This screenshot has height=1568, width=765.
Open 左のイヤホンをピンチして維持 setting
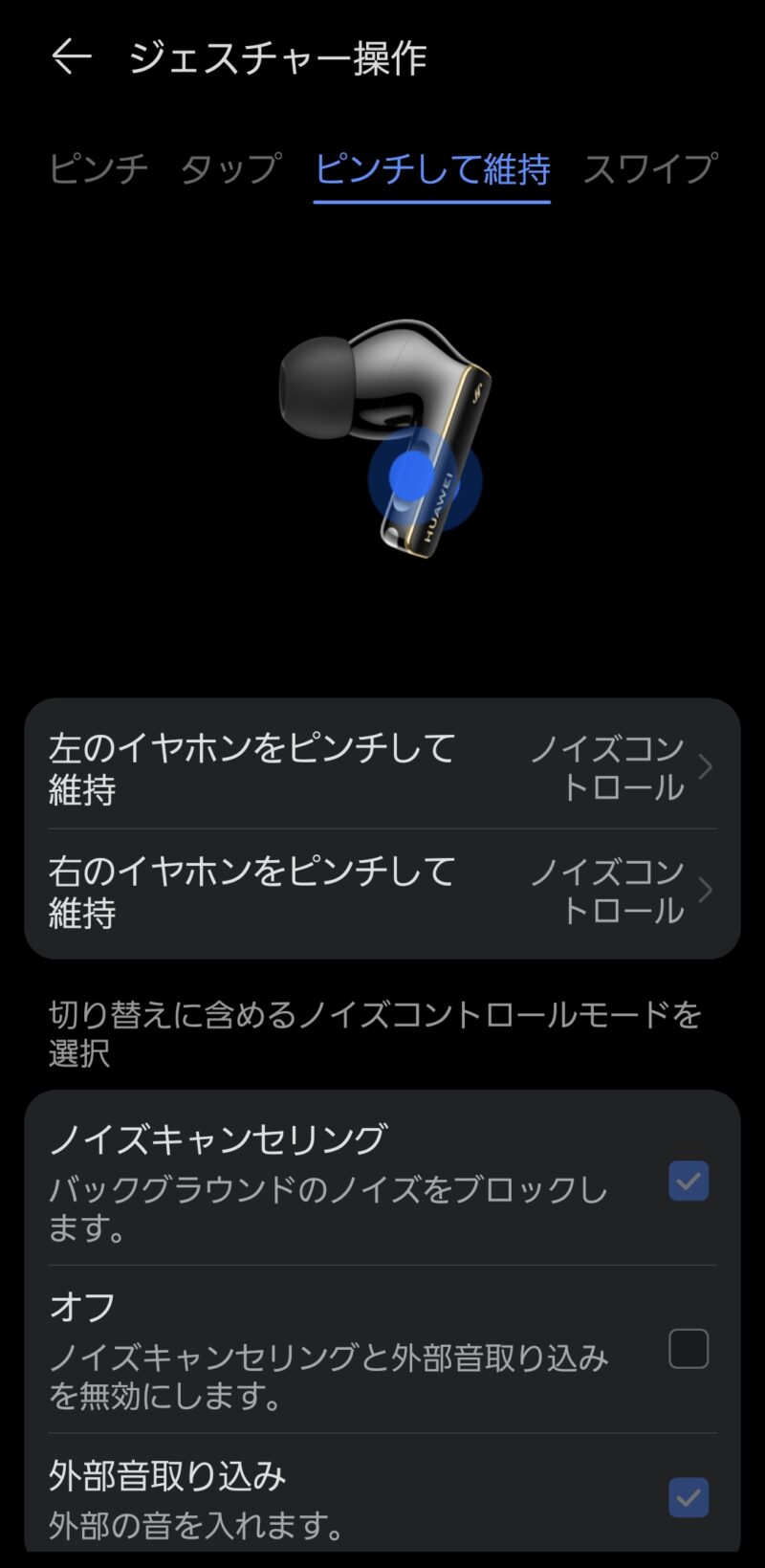(382, 767)
